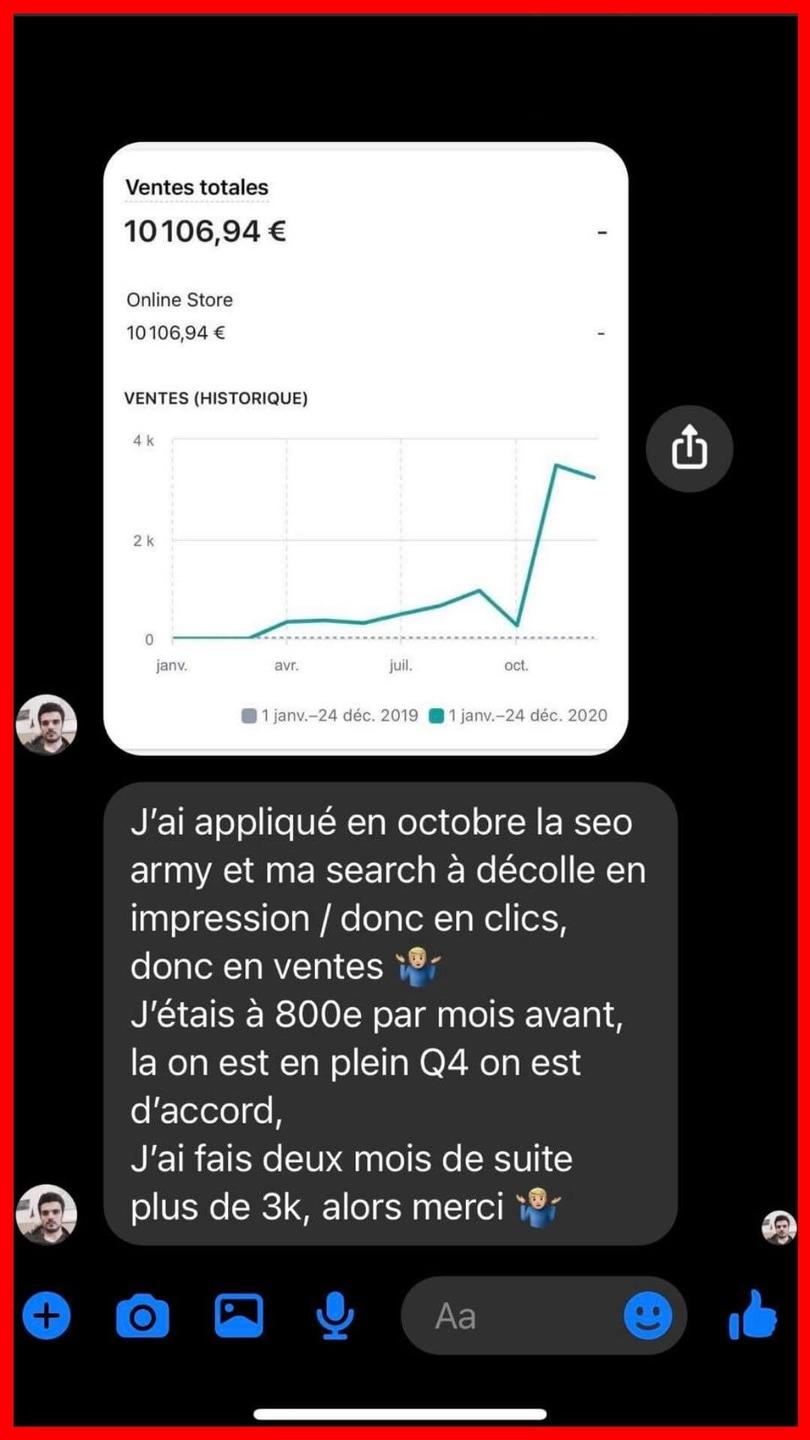Share the Ventes totales image
Viewport: 810px width, 1440px height.
click(689, 449)
